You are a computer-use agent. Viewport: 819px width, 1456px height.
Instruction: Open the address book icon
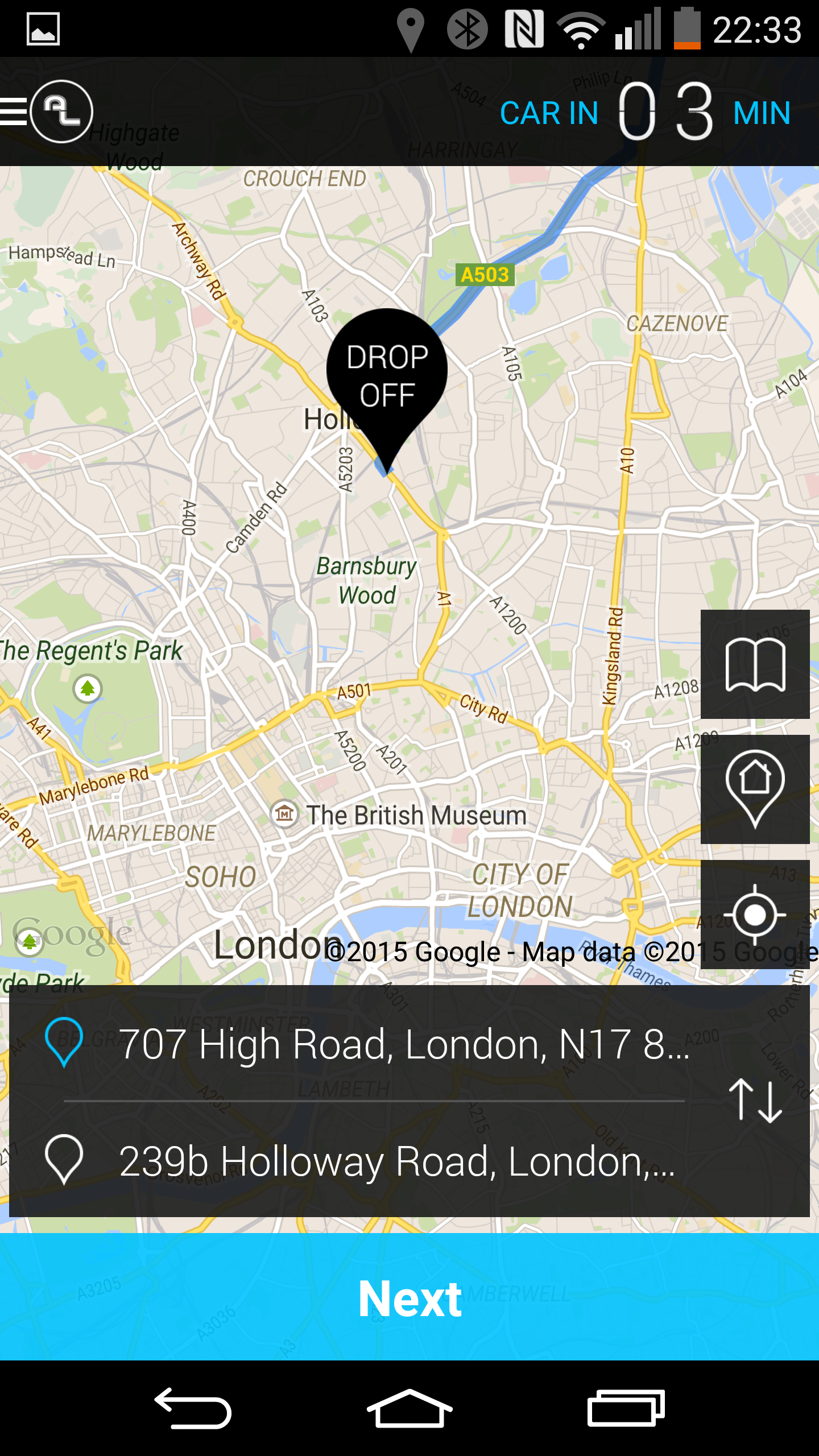coord(755,664)
